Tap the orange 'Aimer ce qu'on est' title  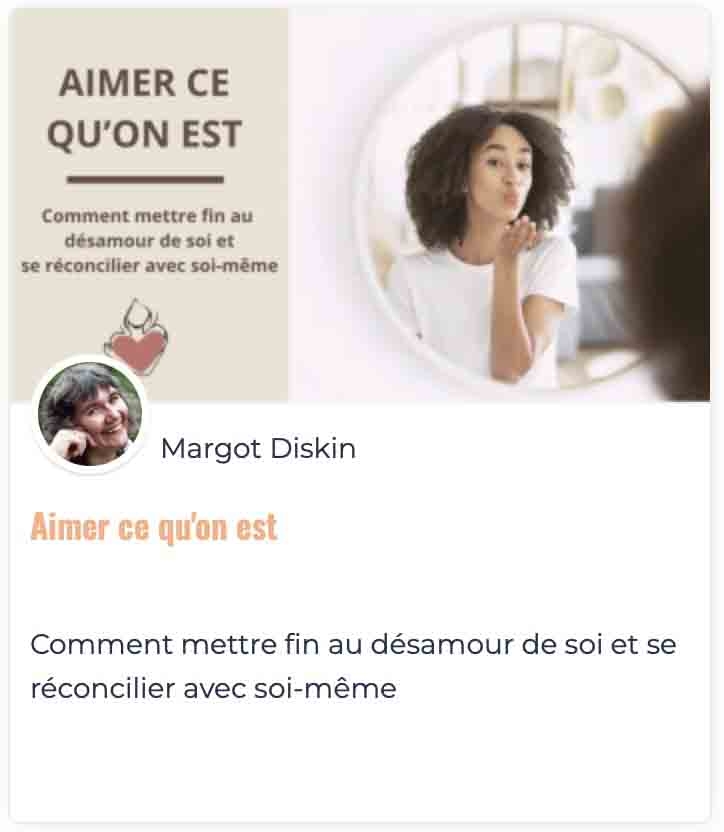tap(154, 527)
